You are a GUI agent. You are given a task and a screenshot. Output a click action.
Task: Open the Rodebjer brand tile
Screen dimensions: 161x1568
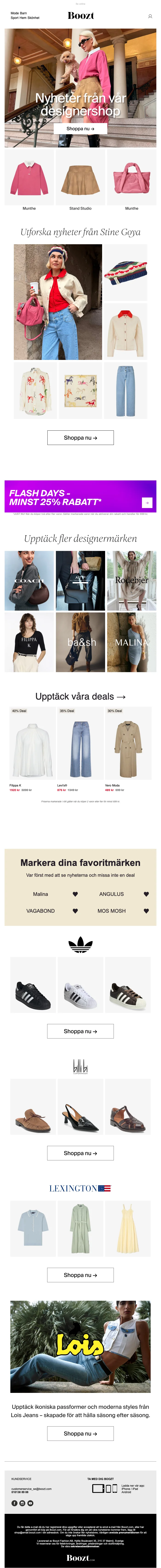click(x=131, y=581)
